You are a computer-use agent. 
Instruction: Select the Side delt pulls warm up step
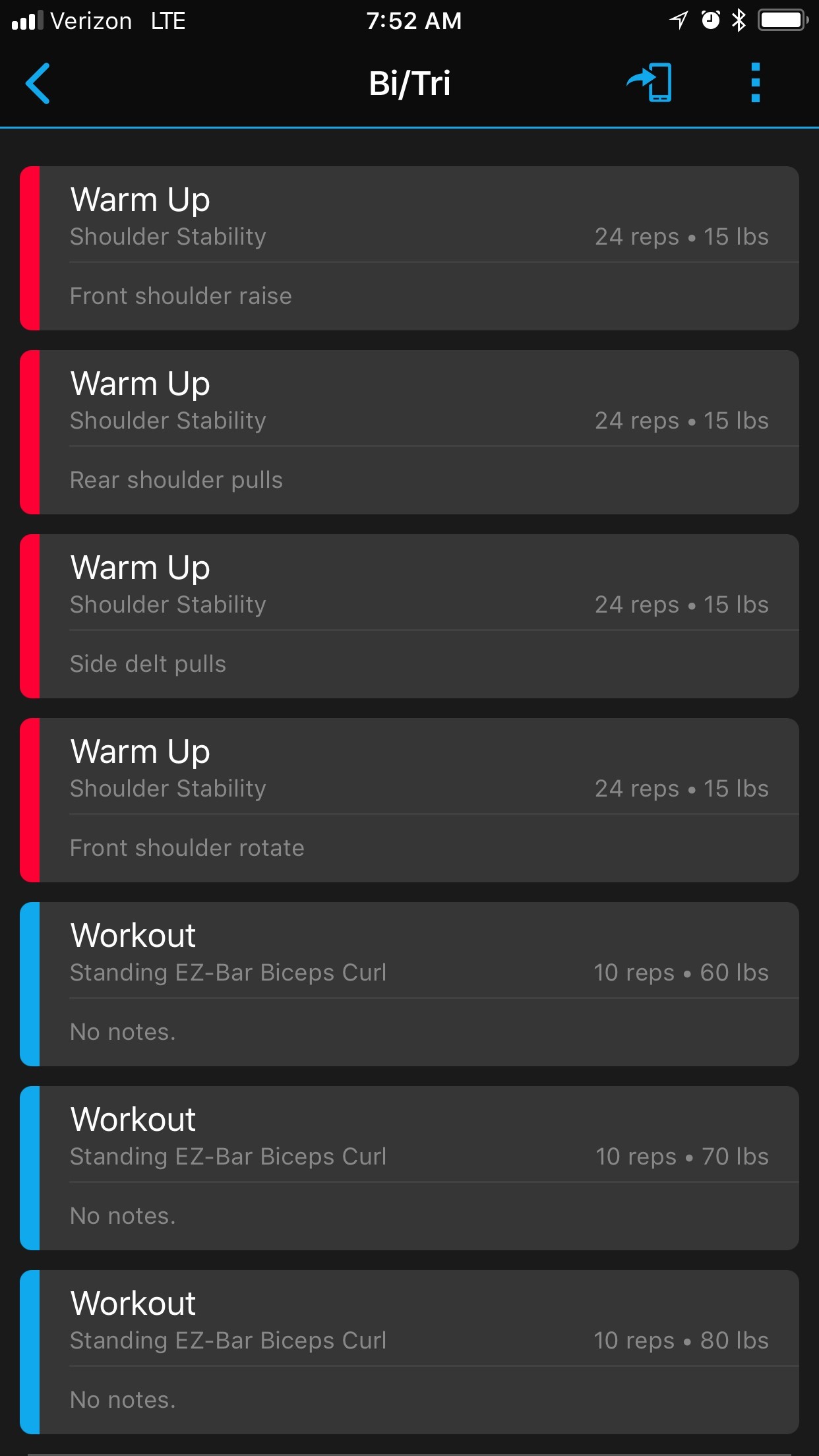pyautogui.click(x=409, y=617)
